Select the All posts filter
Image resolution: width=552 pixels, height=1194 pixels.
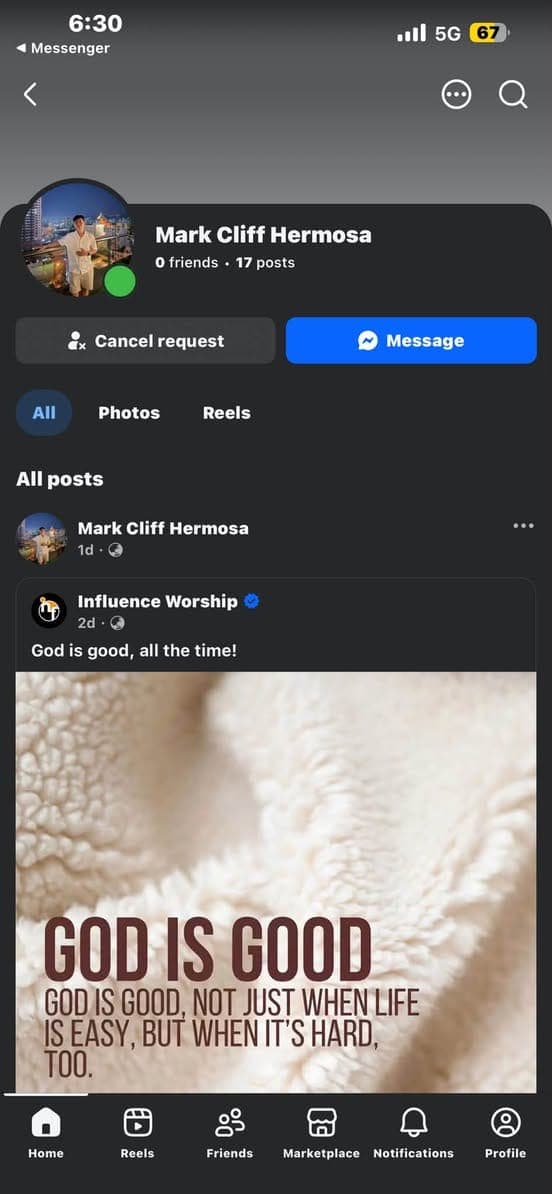44,413
